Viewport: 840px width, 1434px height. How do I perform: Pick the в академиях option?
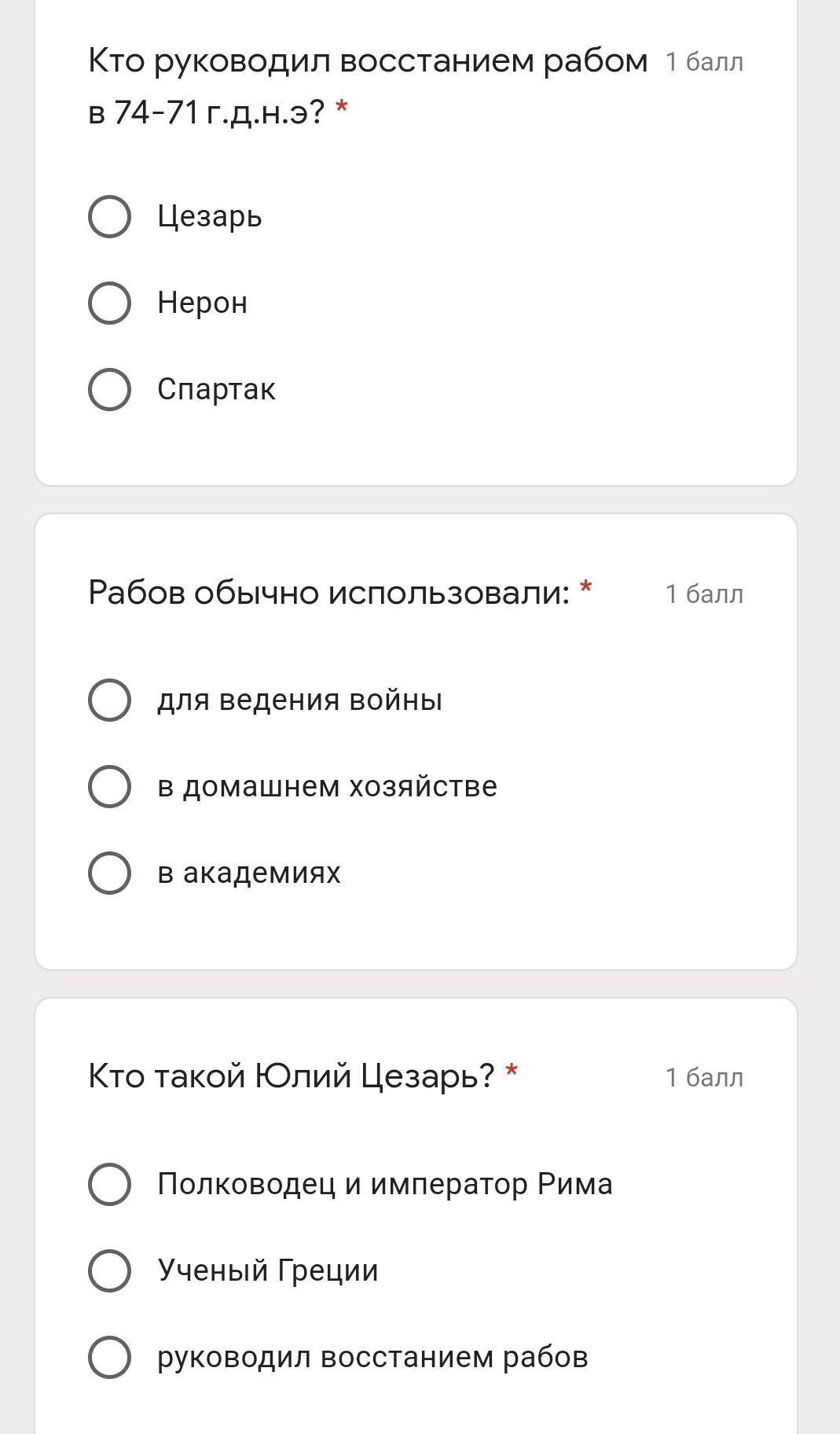coord(109,873)
